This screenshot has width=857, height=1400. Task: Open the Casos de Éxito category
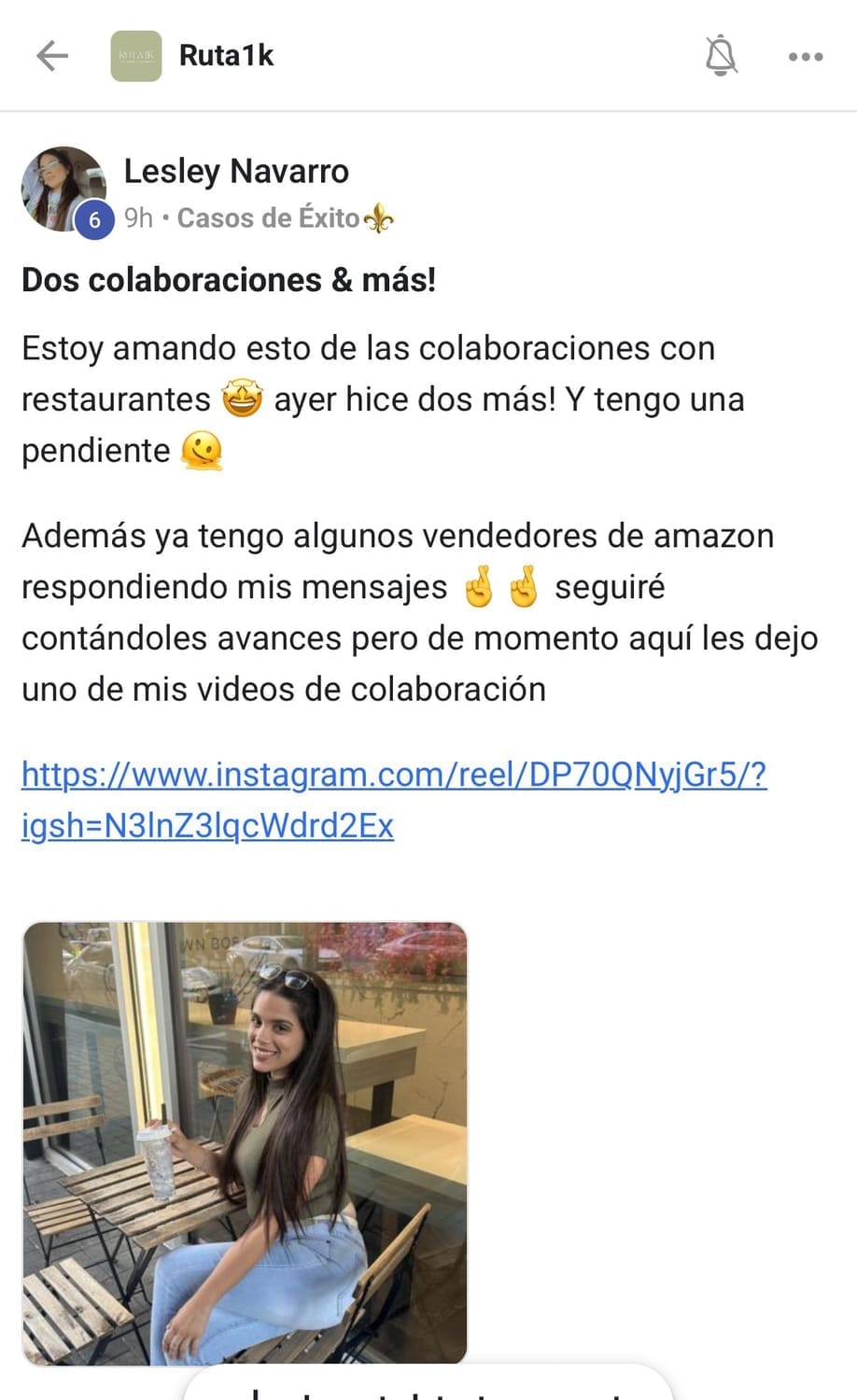point(269,218)
